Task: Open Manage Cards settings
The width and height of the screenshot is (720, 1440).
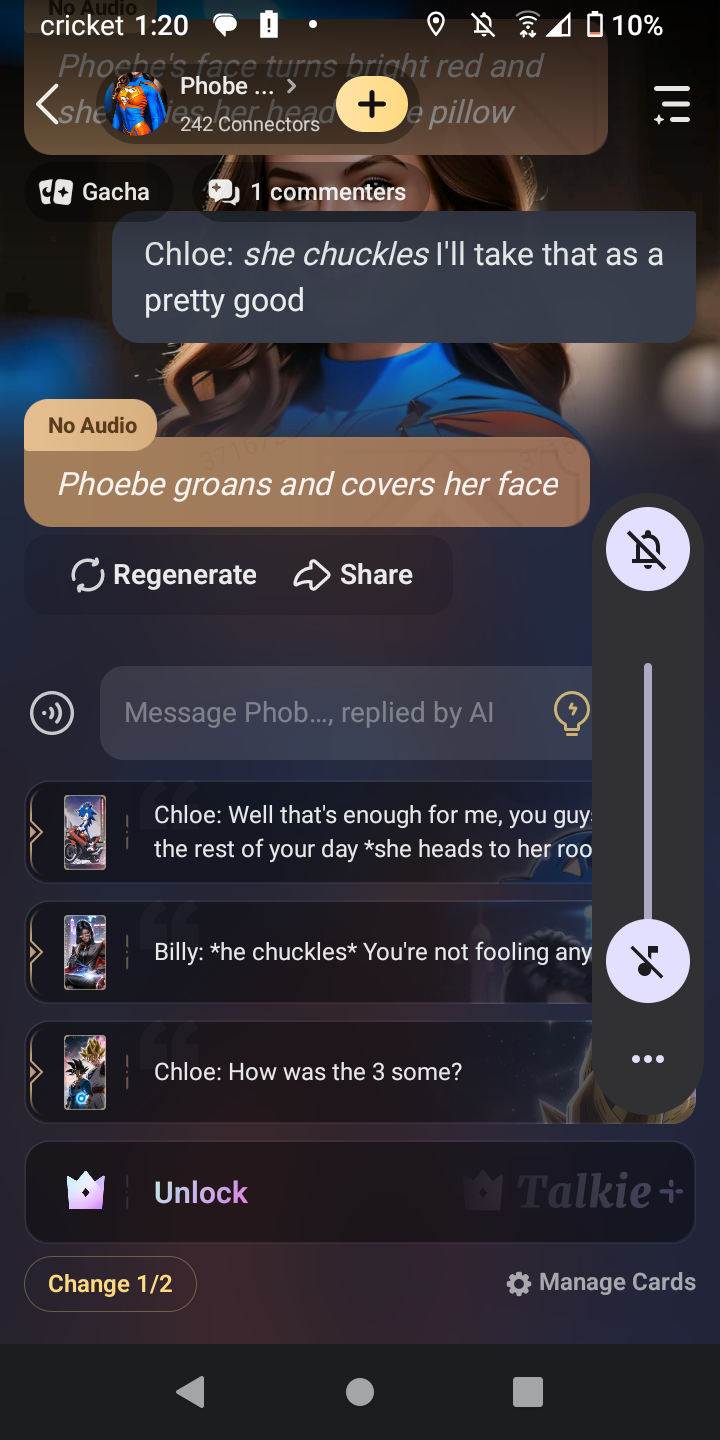Action: [601, 1283]
